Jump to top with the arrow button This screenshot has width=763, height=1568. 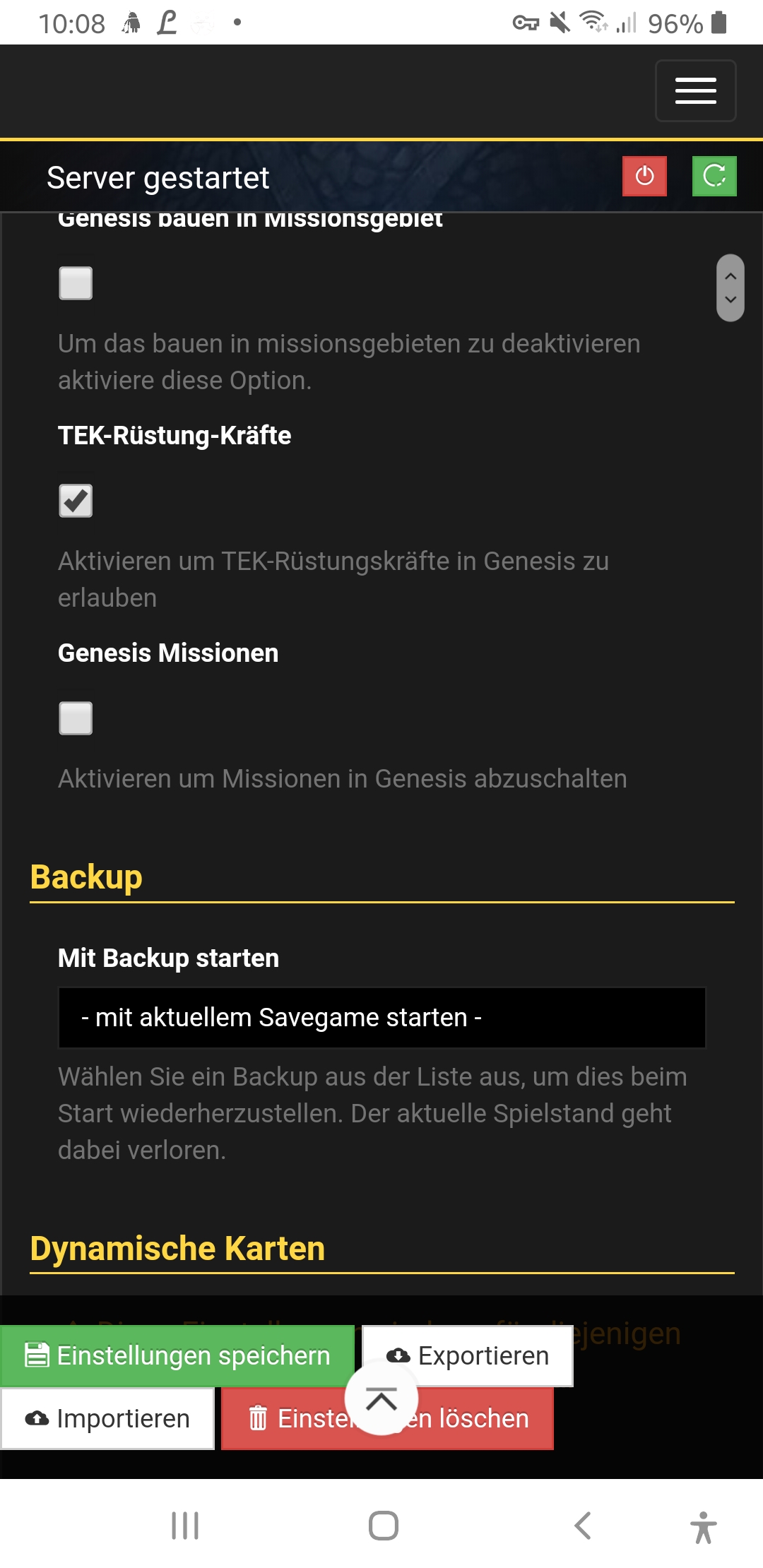pyautogui.click(x=381, y=1398)
